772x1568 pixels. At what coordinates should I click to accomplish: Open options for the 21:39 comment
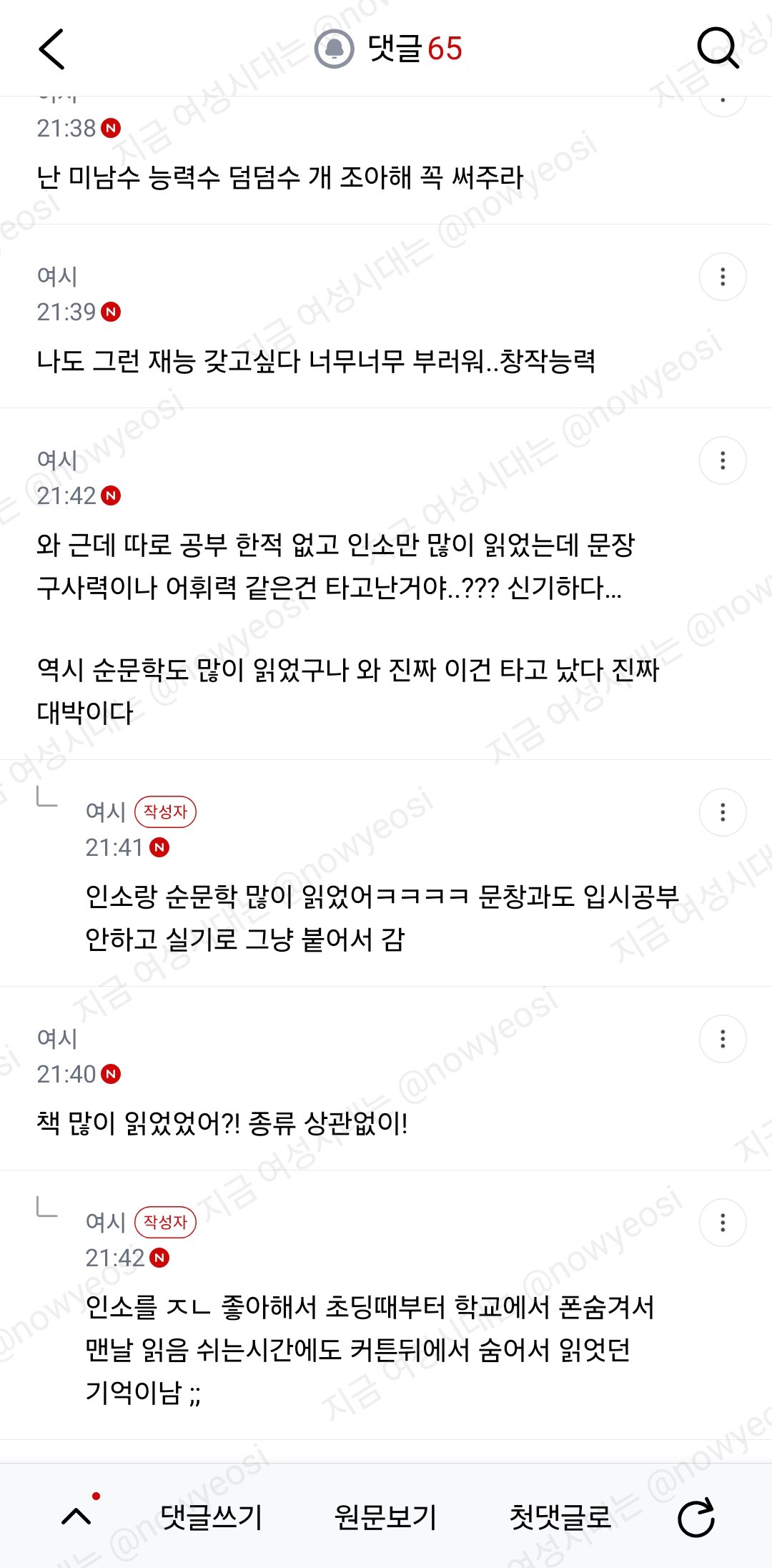pos(723,277)
